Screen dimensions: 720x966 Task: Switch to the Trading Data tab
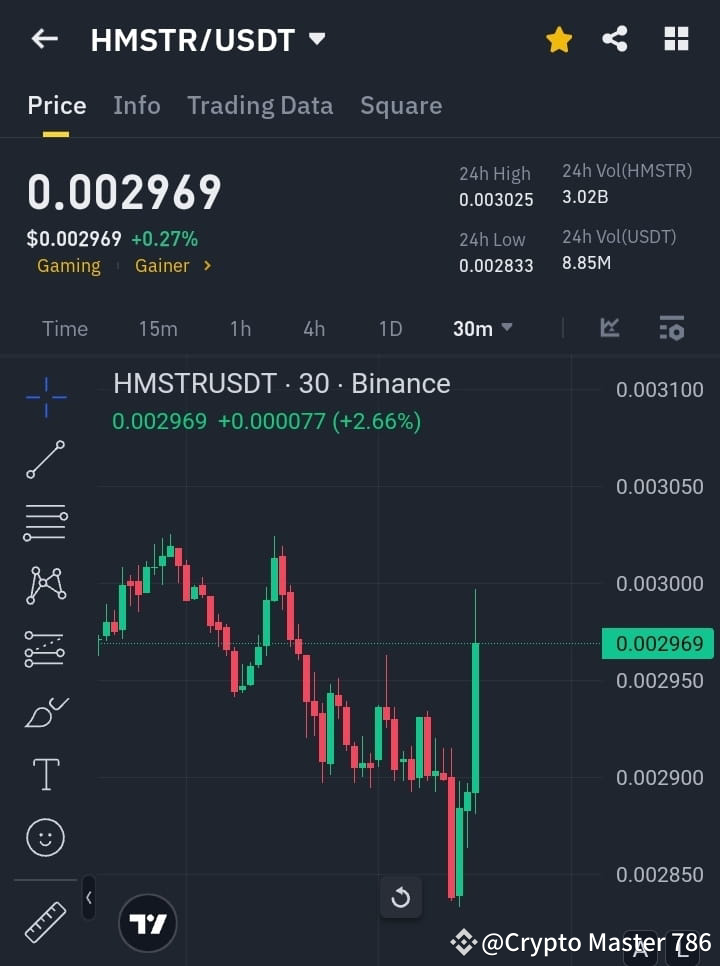[260, 105]
